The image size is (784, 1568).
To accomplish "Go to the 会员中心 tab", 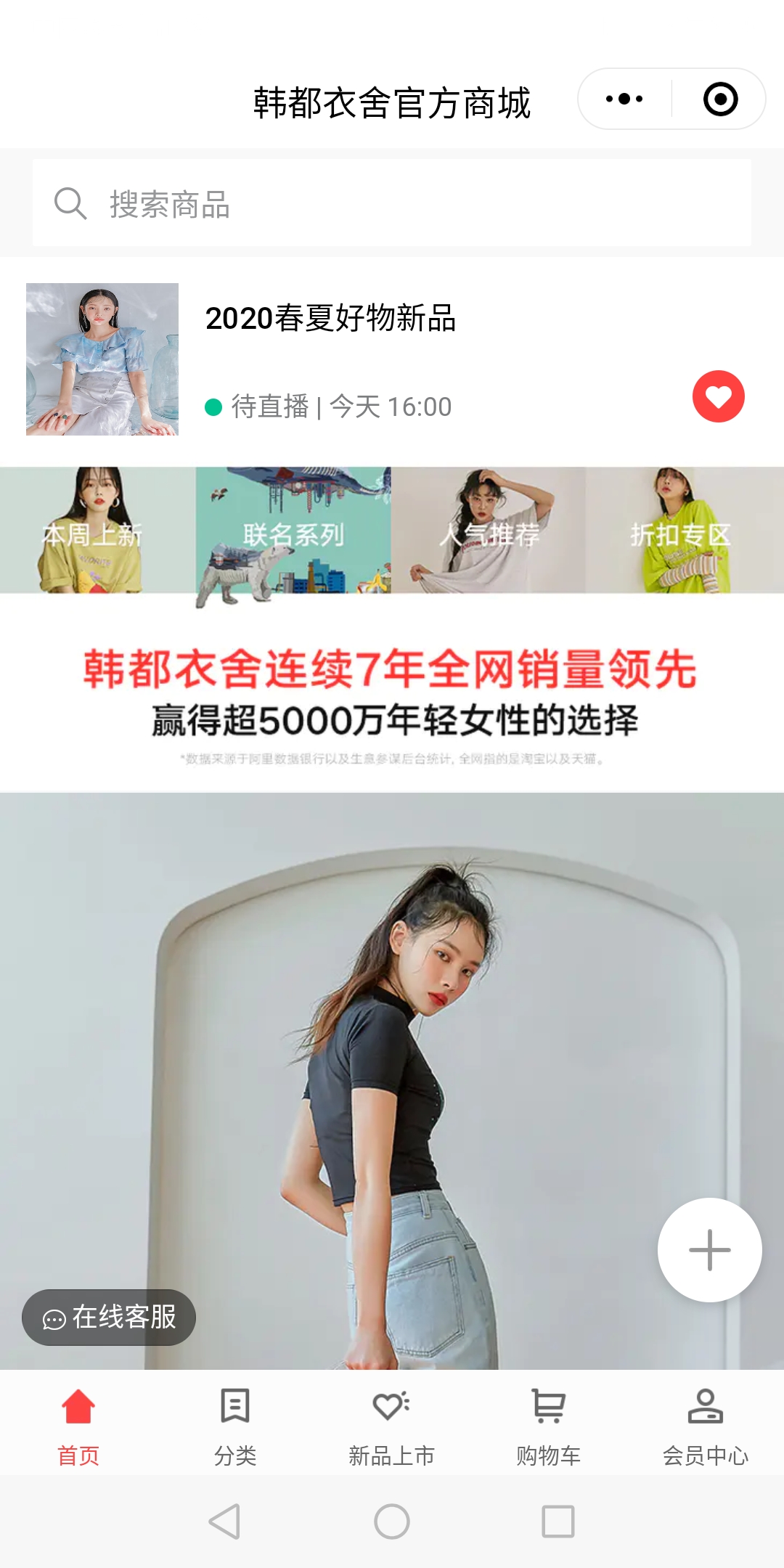I will pos(705,1426).
